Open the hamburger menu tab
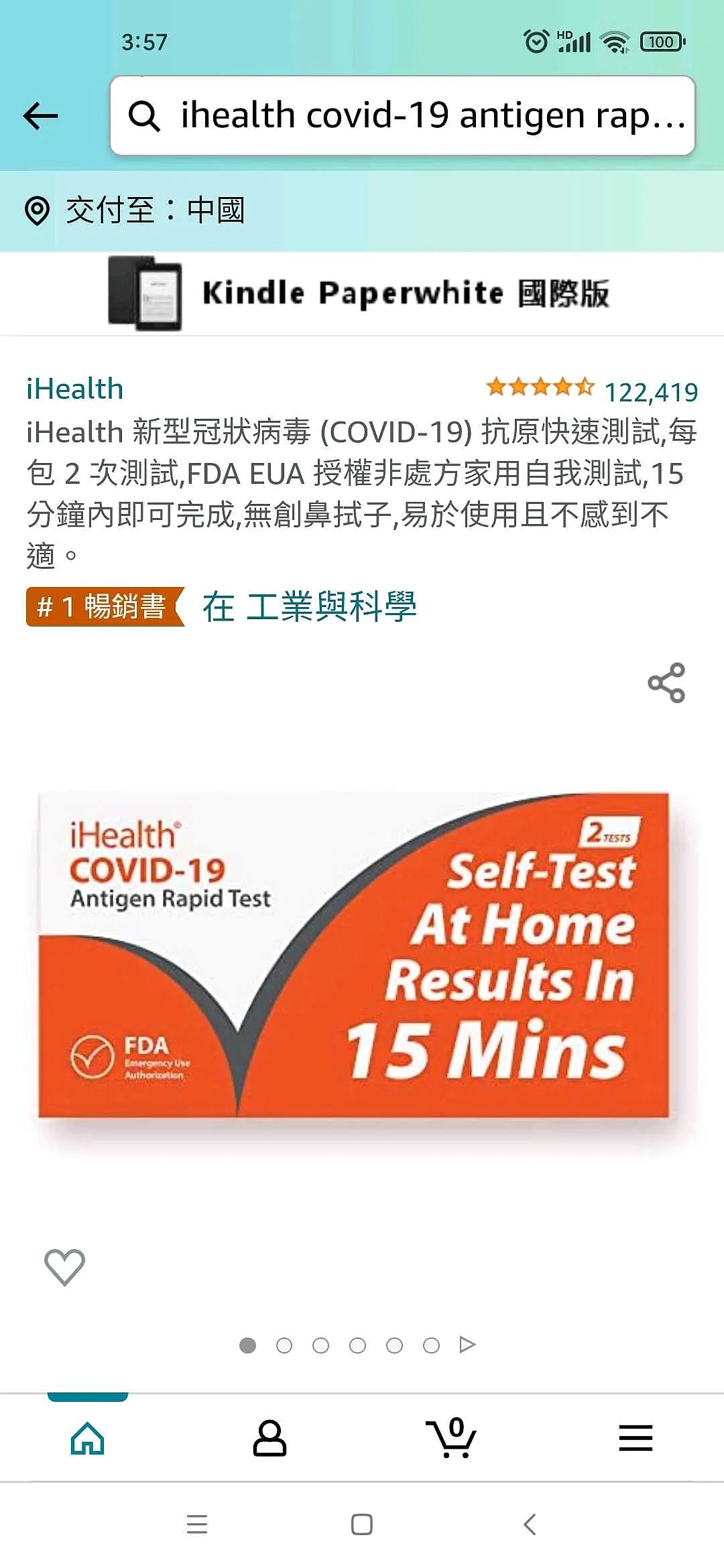The height and width of the screenshot is (1568, 724). pos(636,1438)
